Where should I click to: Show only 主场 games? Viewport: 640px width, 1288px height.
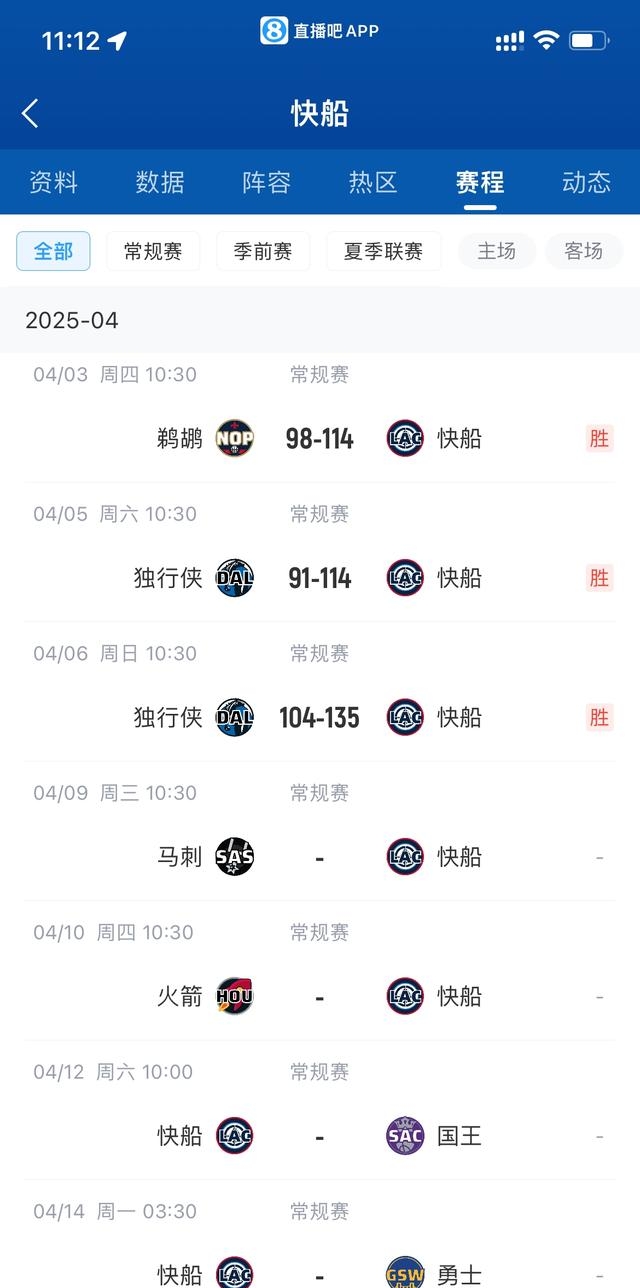tap(497, 251)
